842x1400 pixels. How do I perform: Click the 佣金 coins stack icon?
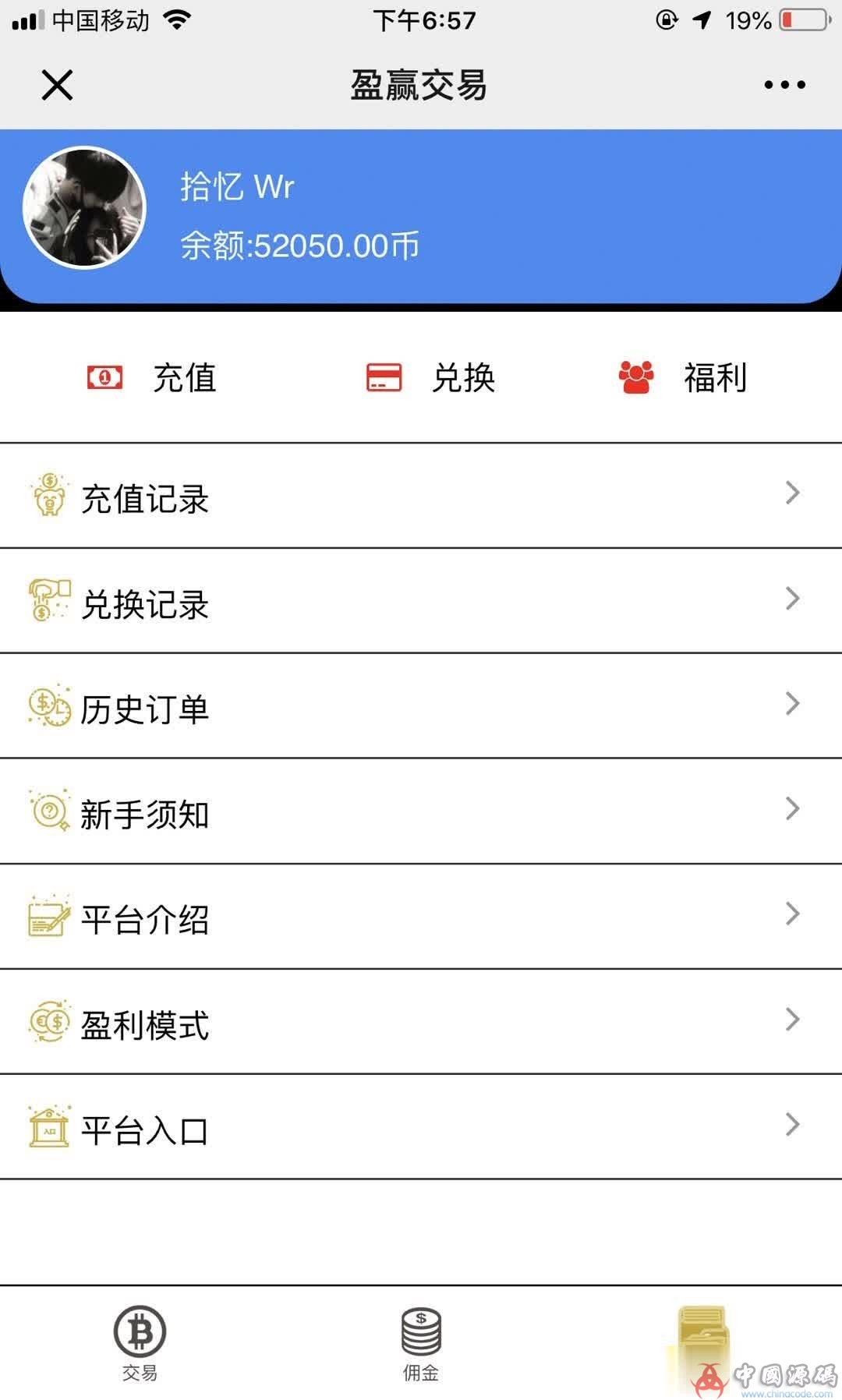[420, 1330]
